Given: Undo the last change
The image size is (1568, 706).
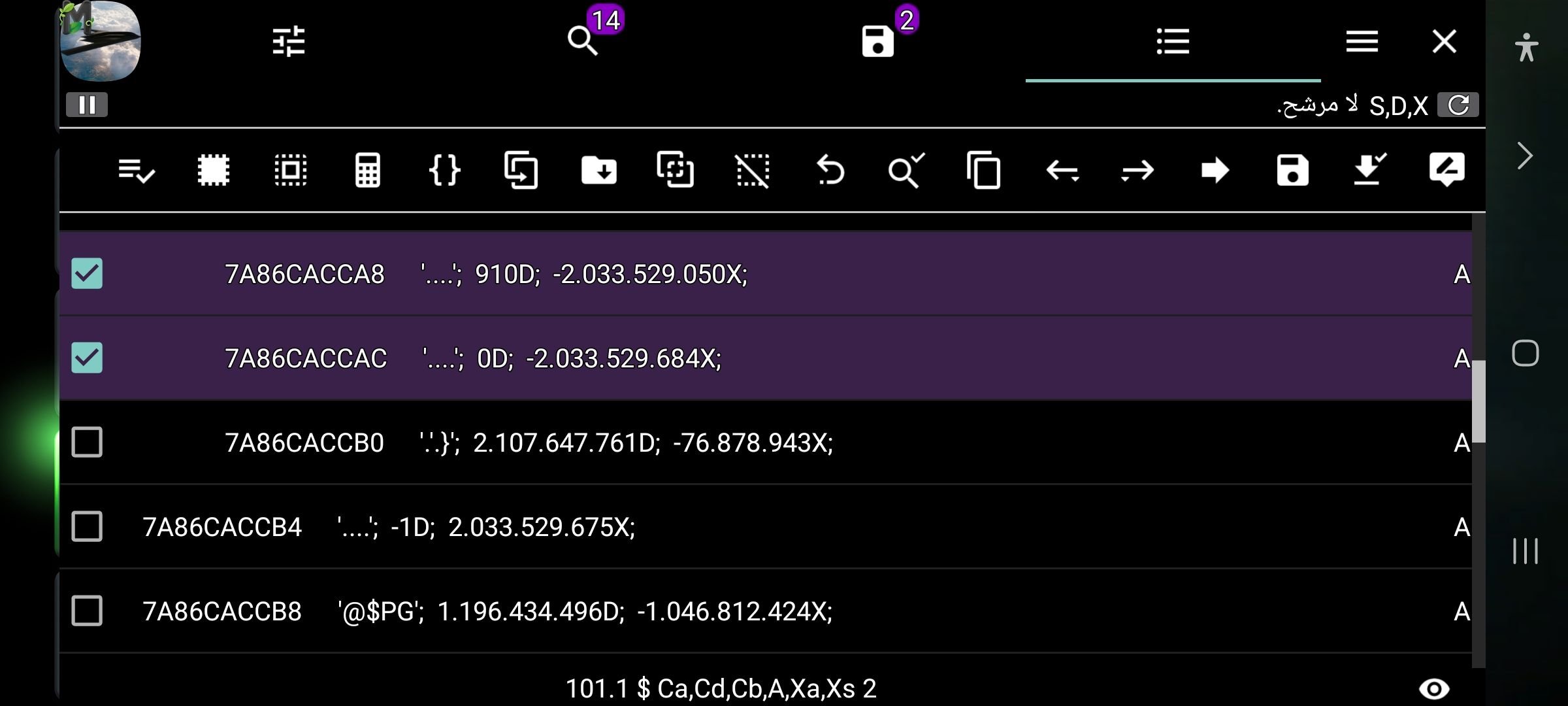Looking at the screenshot, I should pyautogui.click(x=830, y=171).
